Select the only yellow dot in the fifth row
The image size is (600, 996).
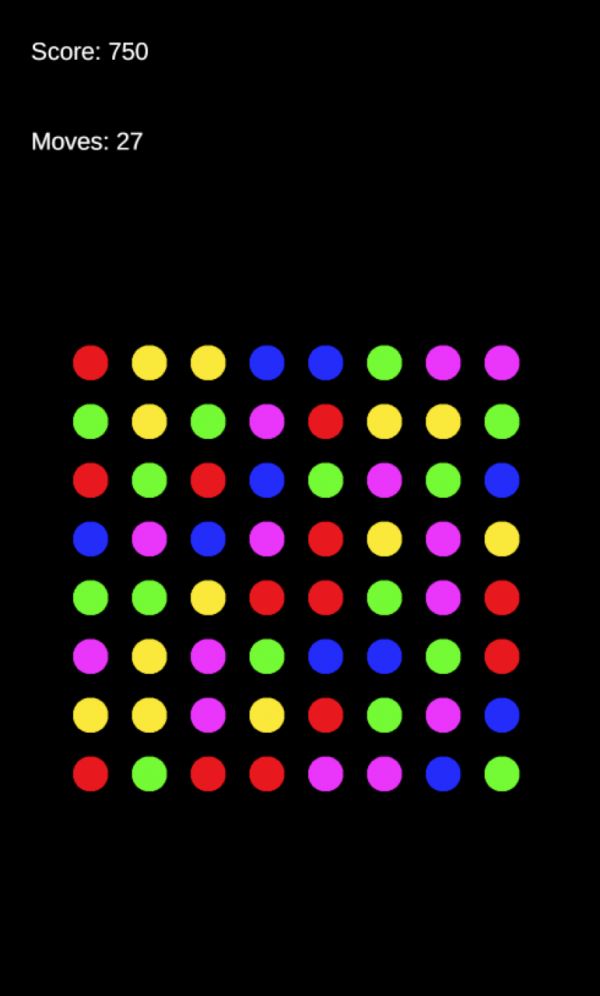(x=208, y=598)
